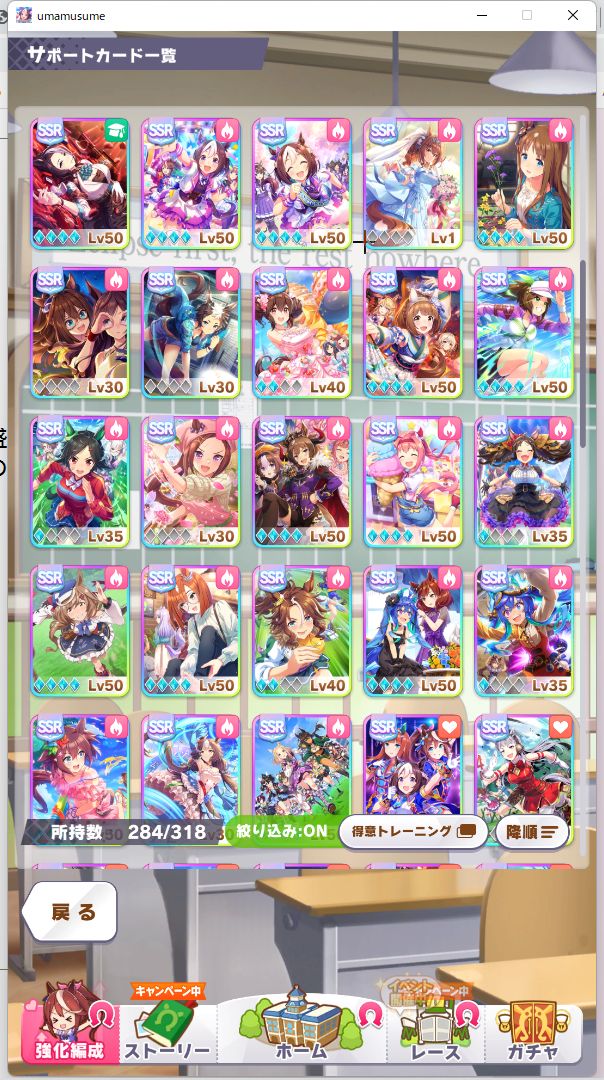Close the umamusume window
Screen dimensions: 604x1080
click(572, 15)
